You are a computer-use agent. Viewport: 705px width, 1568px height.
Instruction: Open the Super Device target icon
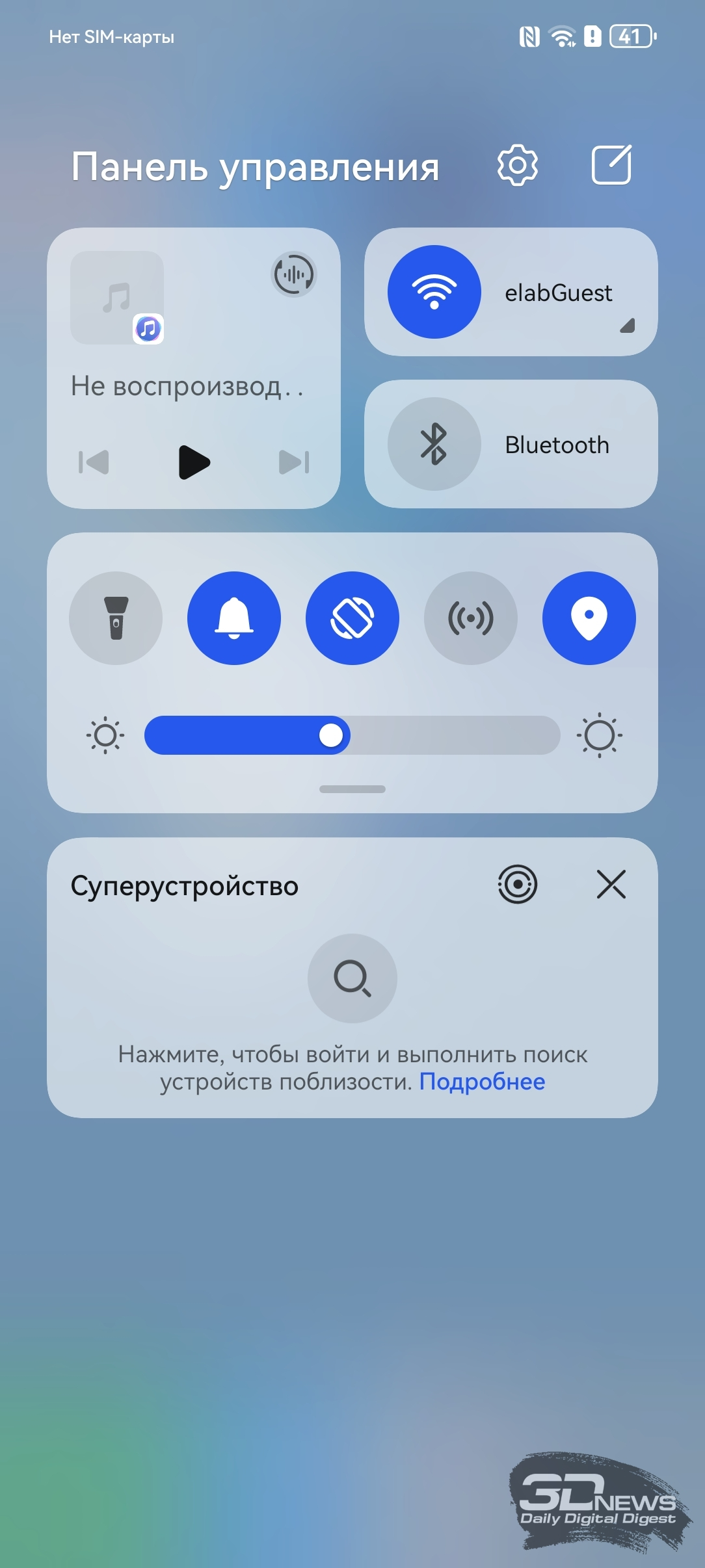coord(518,885)
